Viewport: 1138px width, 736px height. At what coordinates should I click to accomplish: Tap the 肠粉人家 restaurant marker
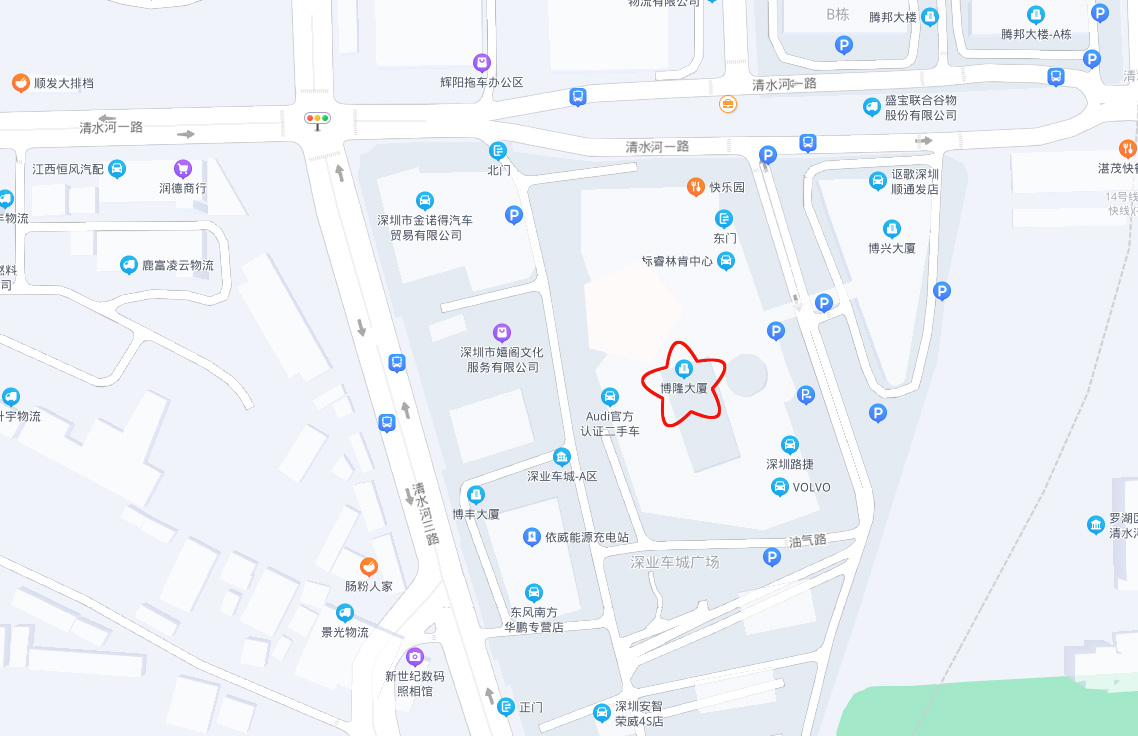tap(368, 567)
